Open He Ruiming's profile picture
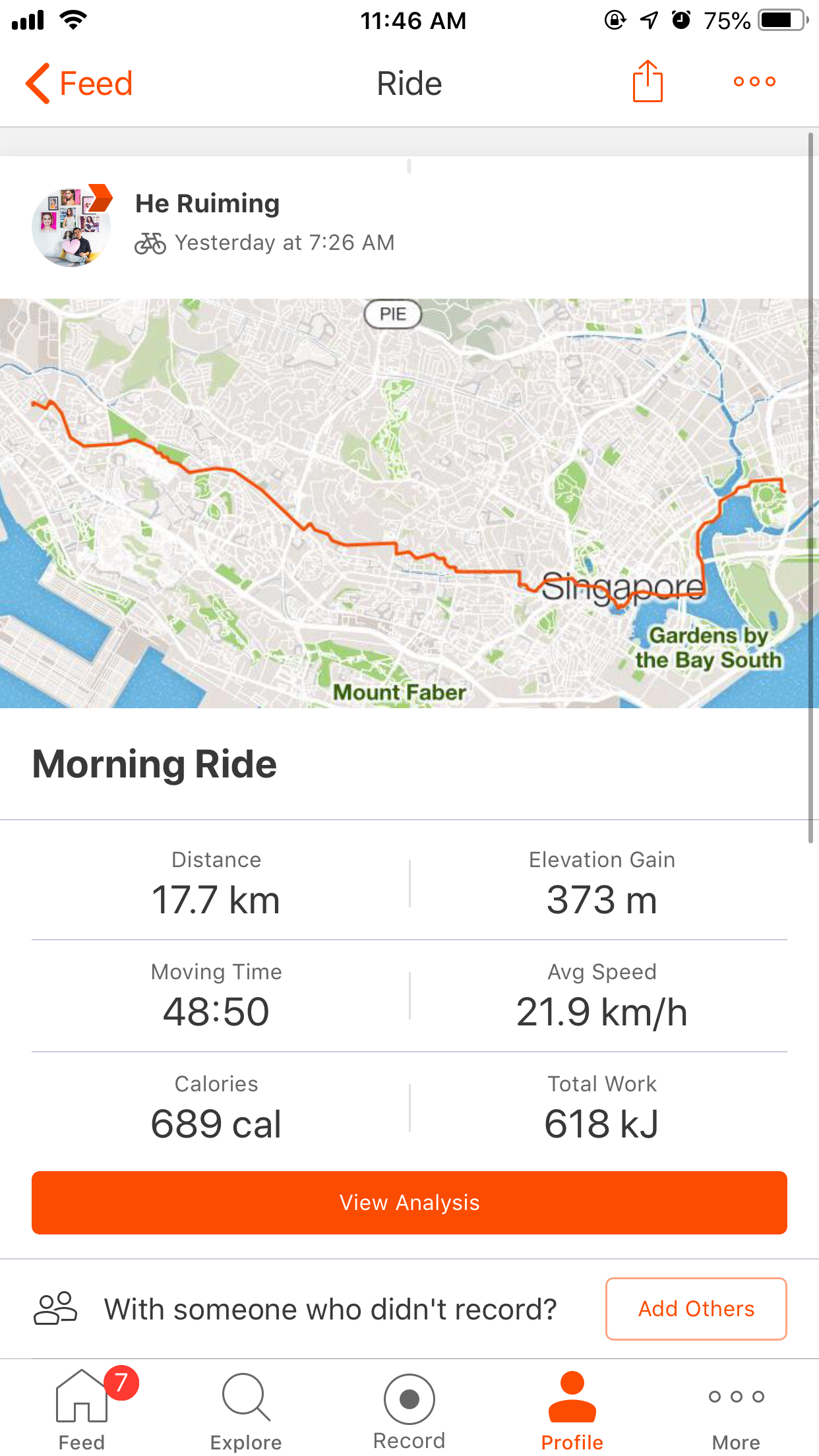 71,227
